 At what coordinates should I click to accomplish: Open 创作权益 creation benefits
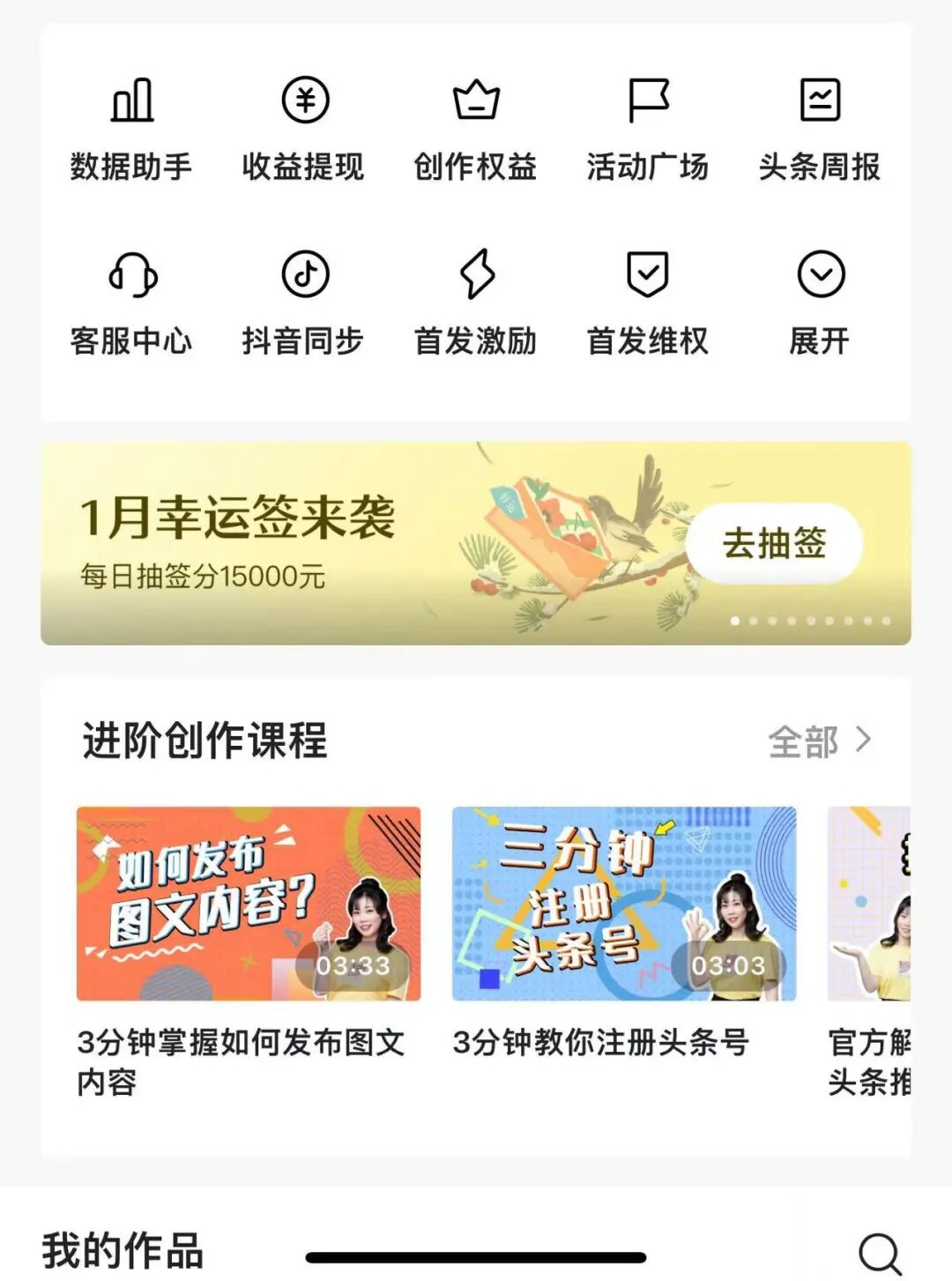pyautogui.click(x=476, y=128)
